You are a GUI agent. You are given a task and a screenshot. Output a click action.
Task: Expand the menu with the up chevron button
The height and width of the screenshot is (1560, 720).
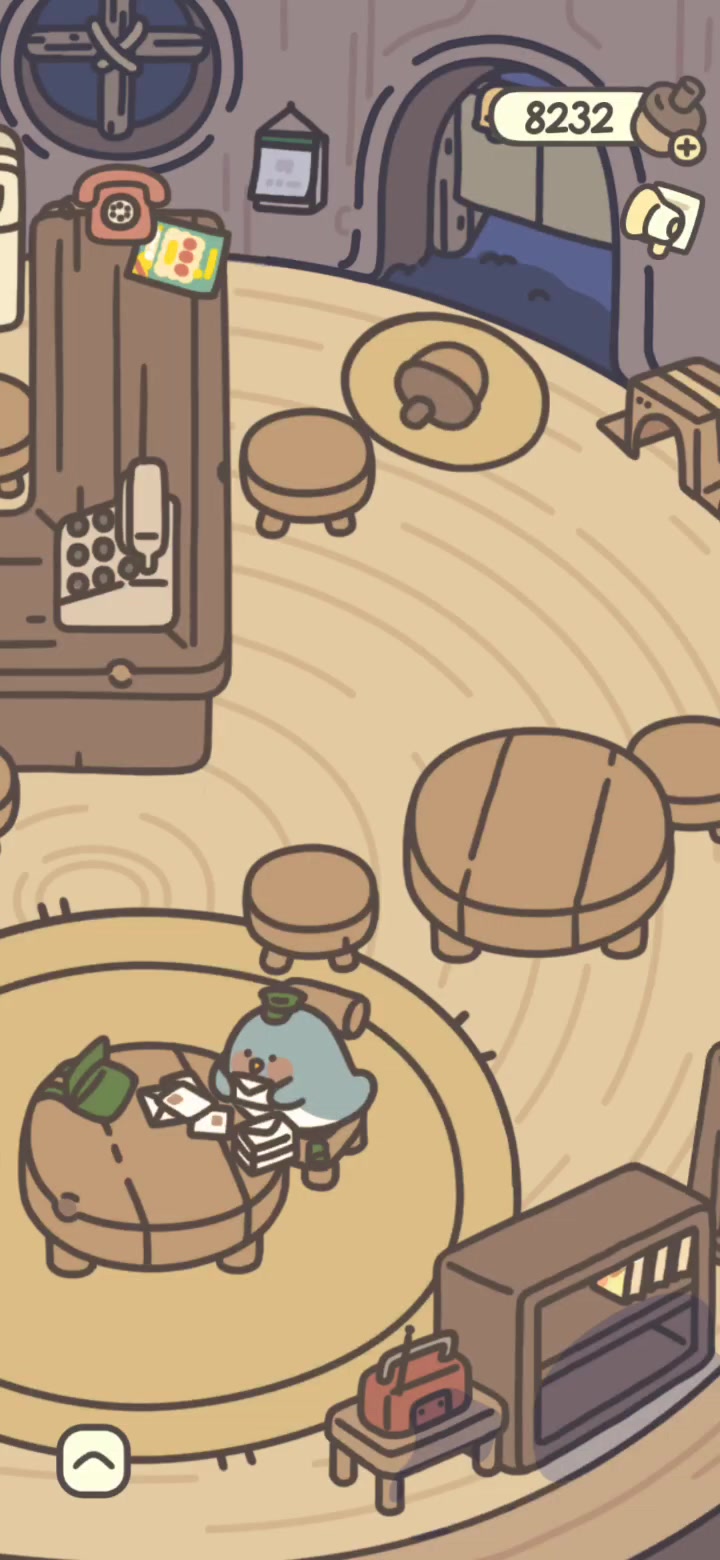[x=94, y=1462]
